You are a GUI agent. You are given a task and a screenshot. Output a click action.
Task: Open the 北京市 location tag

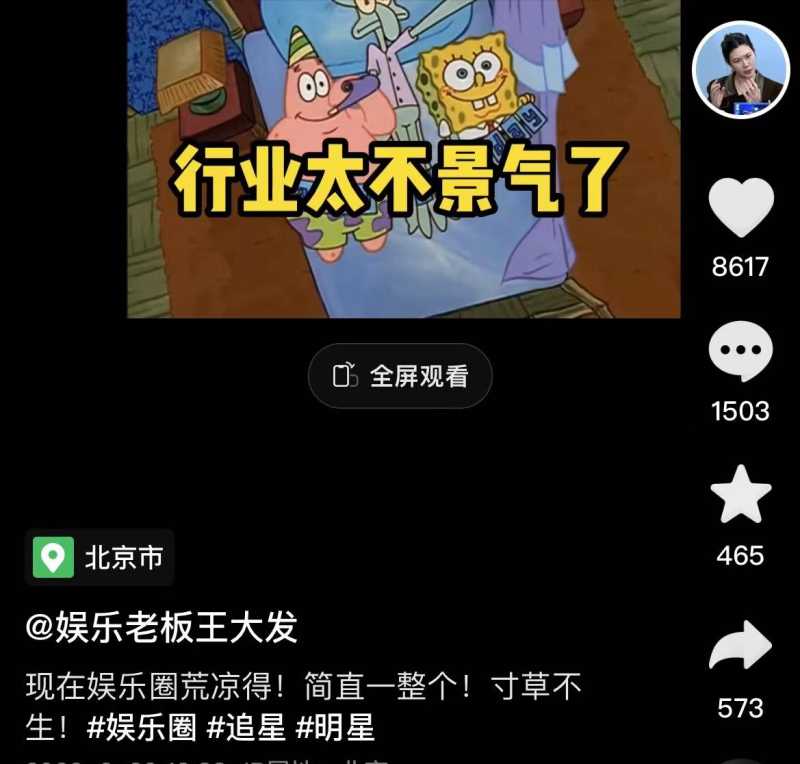(x=100, y=557)
